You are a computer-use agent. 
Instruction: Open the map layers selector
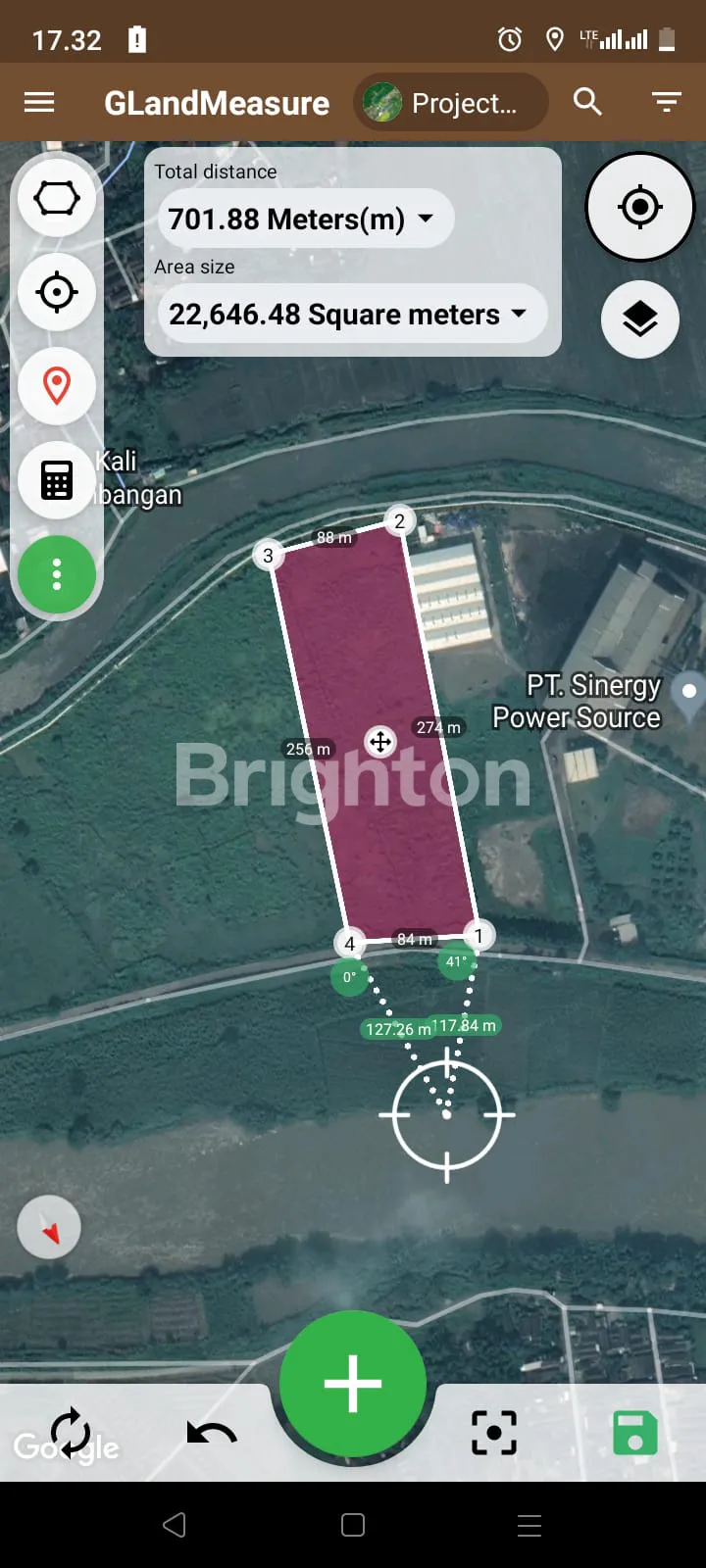coord(639,319)
